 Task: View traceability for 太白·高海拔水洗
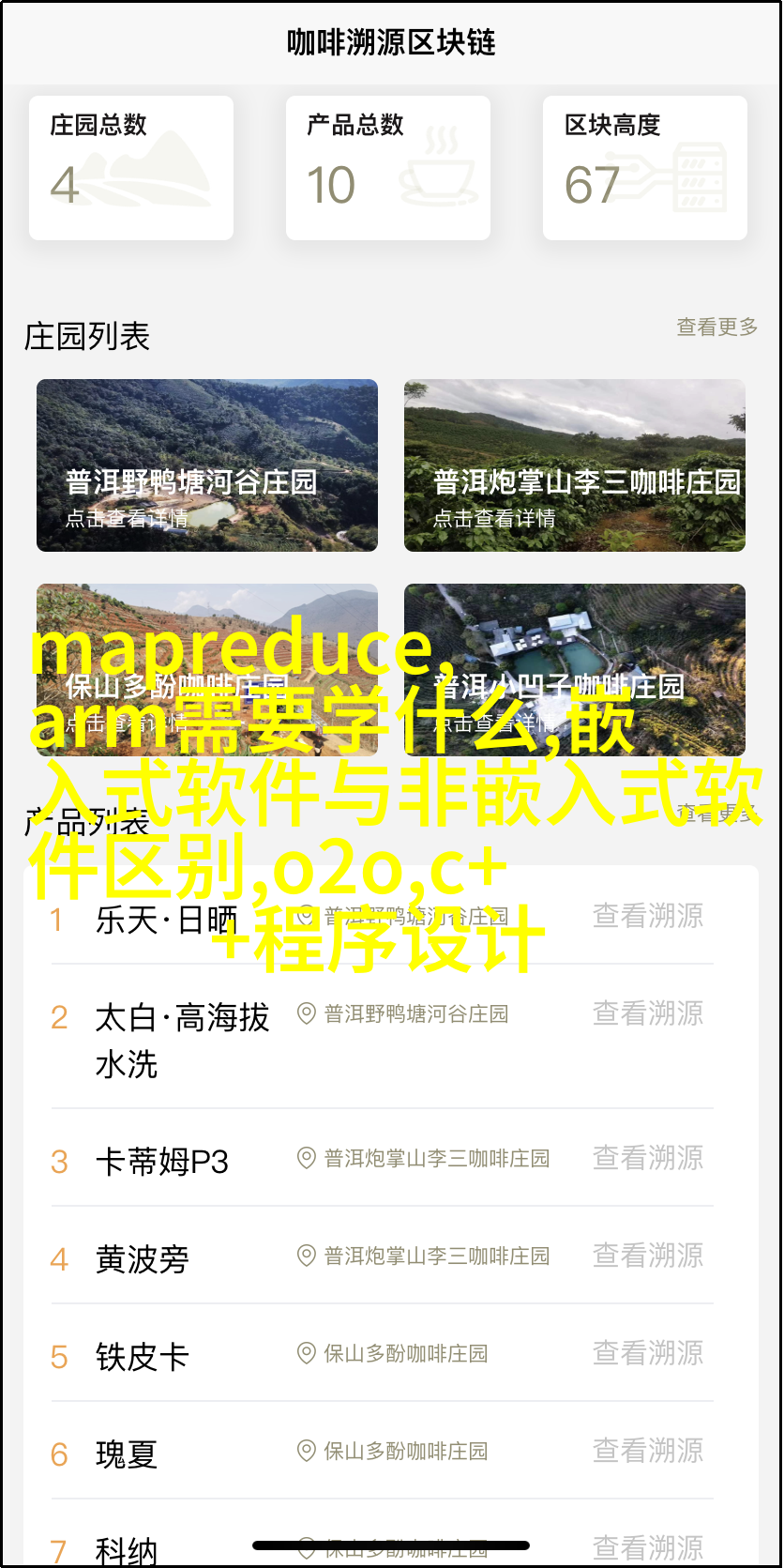(x=648, y=1013)
